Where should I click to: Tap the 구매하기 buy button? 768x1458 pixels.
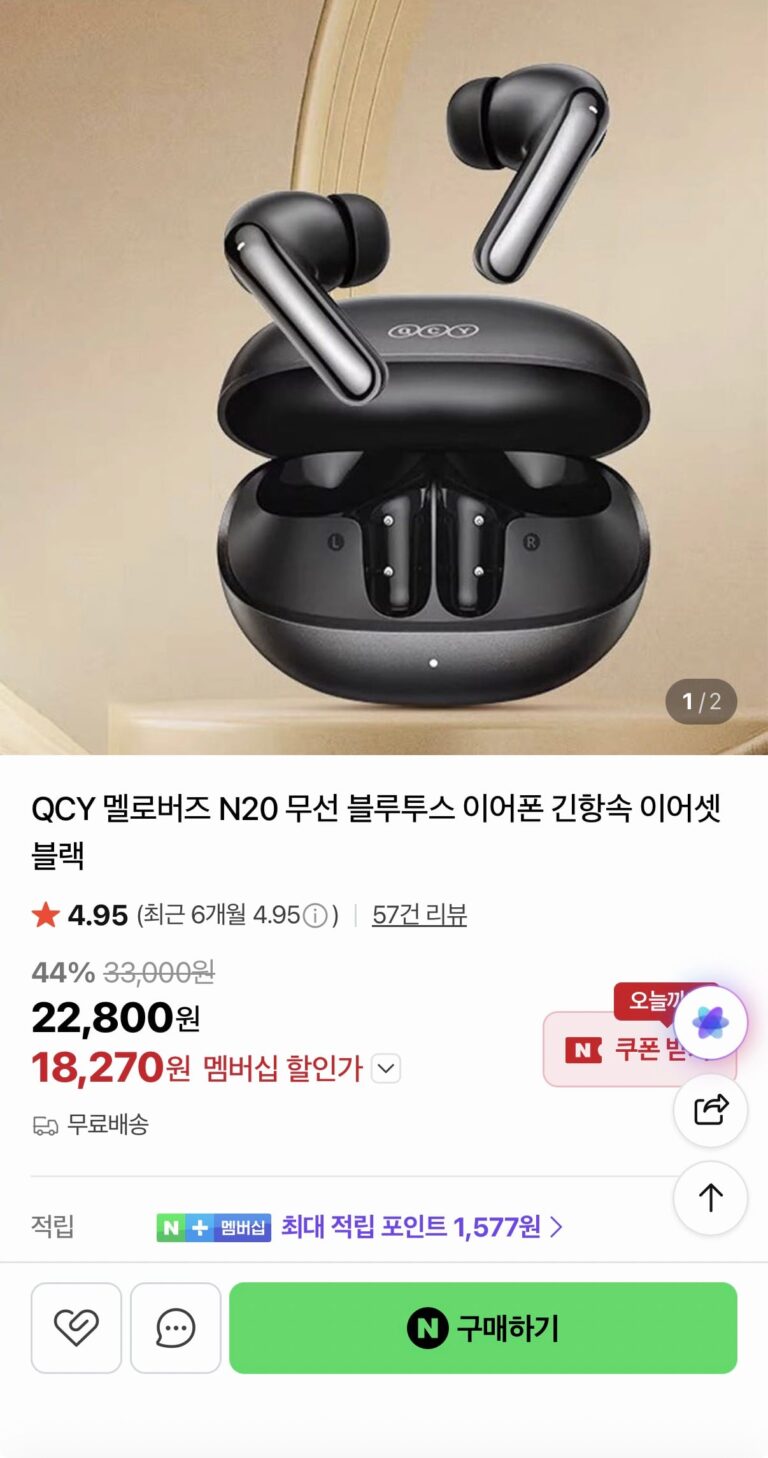pos(483,1328)
